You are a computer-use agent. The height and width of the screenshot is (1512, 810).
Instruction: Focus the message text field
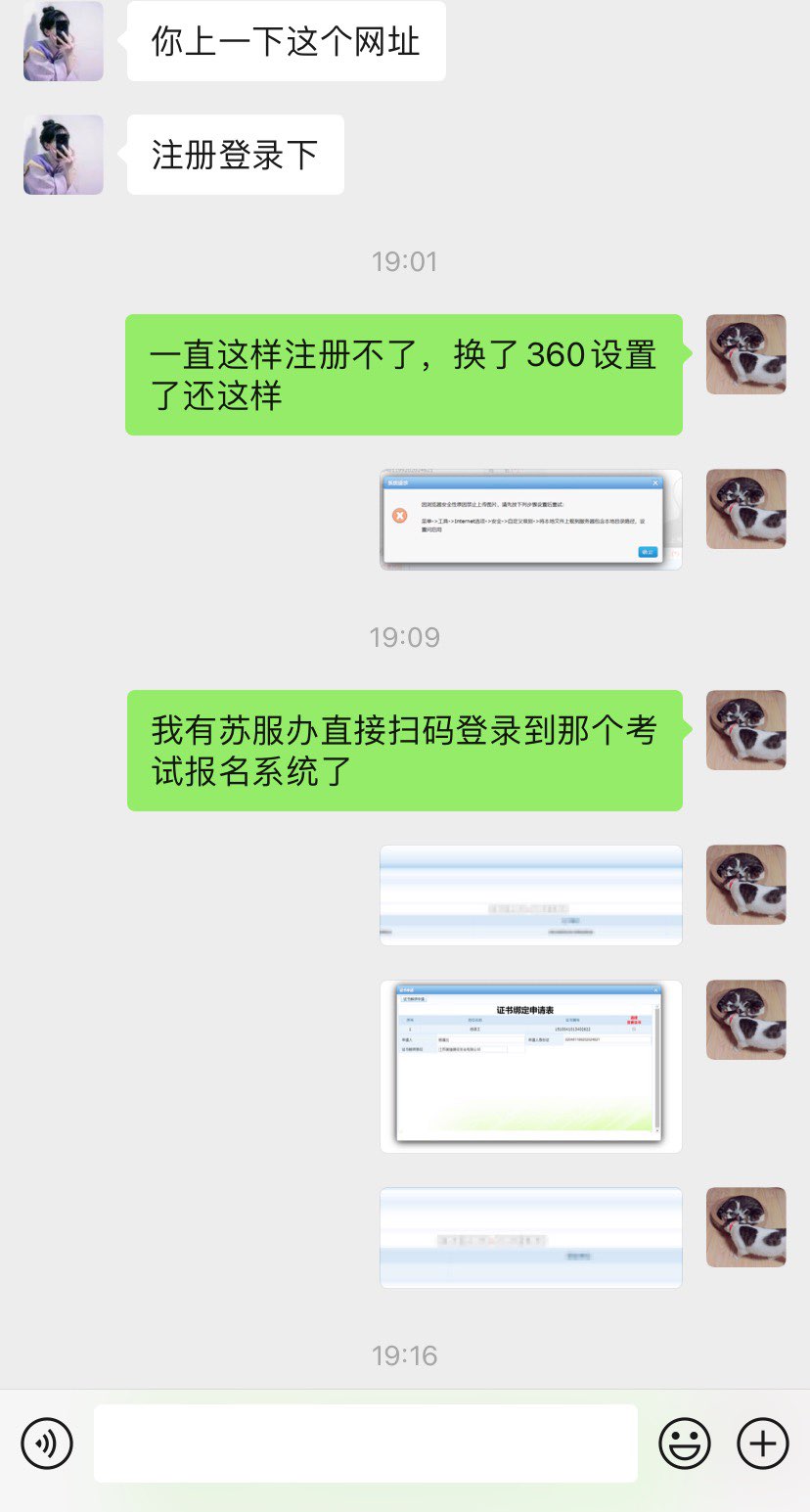pyautogui.click(x=365, y=1443)
